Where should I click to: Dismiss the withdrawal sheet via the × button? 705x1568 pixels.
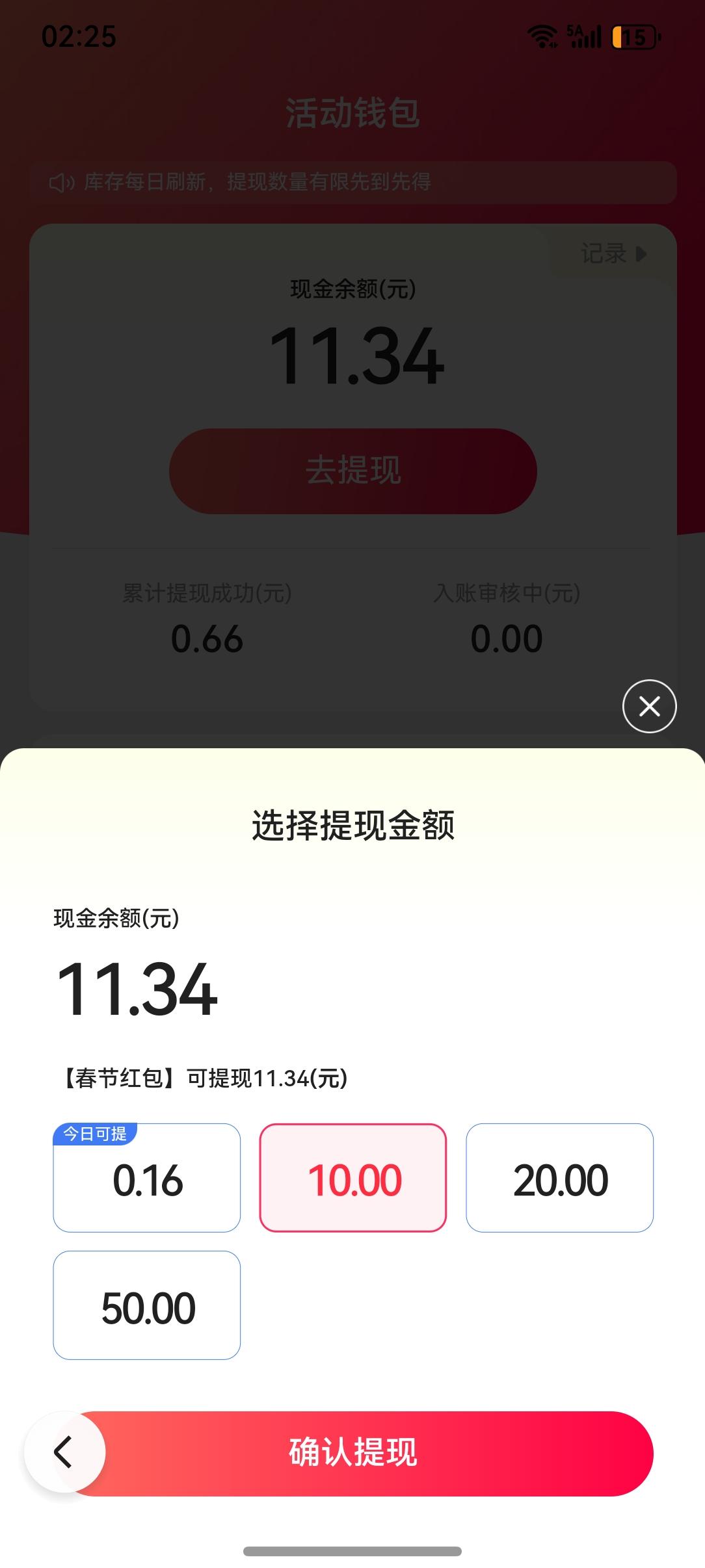[x=648, y=707]
